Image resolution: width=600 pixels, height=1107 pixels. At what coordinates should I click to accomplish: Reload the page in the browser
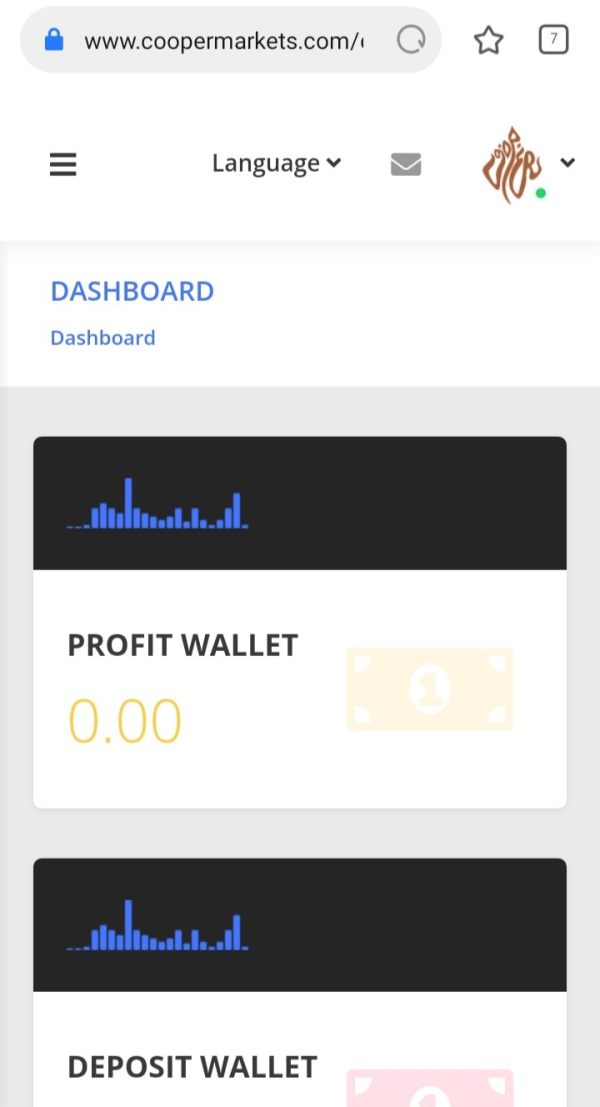click(411, 40)
